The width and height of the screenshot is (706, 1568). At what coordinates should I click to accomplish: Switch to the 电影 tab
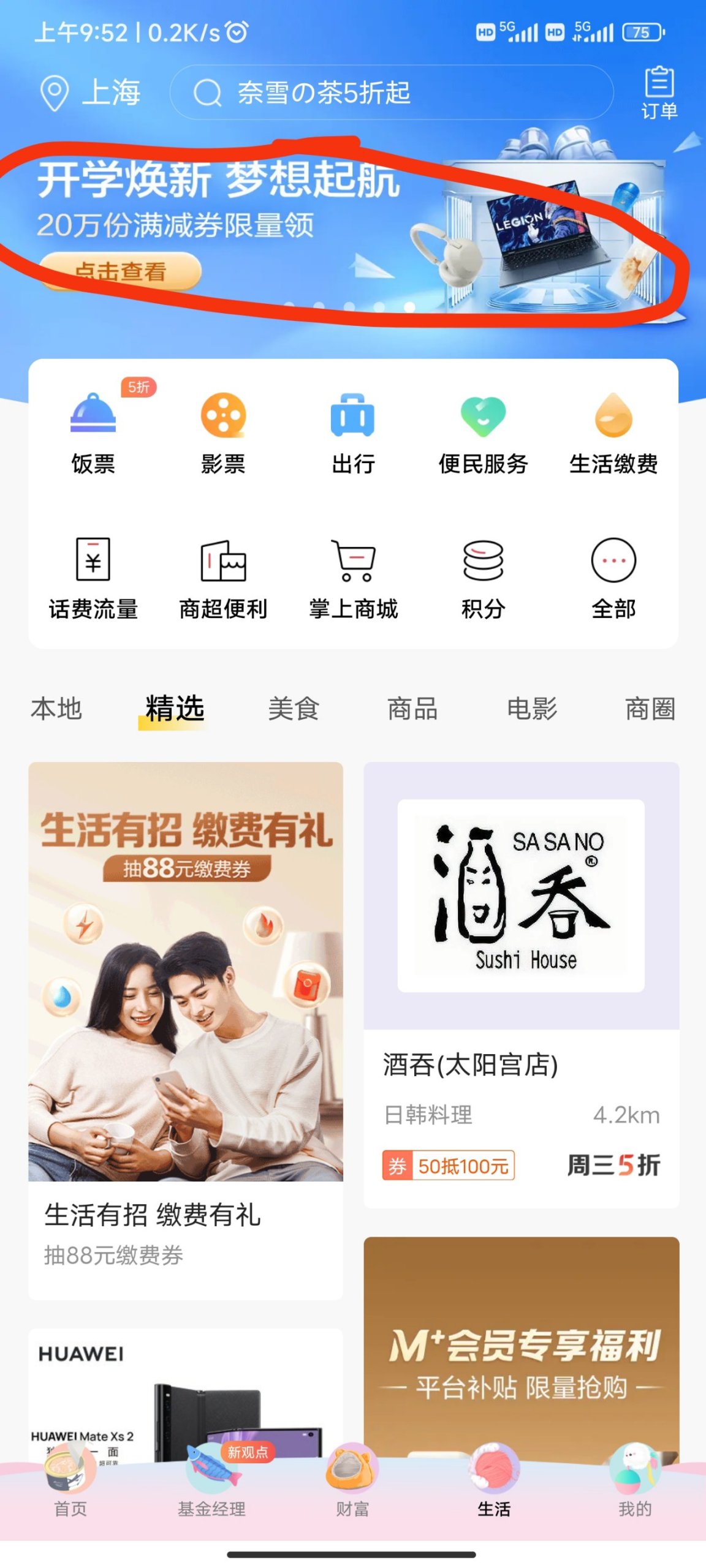532,709
